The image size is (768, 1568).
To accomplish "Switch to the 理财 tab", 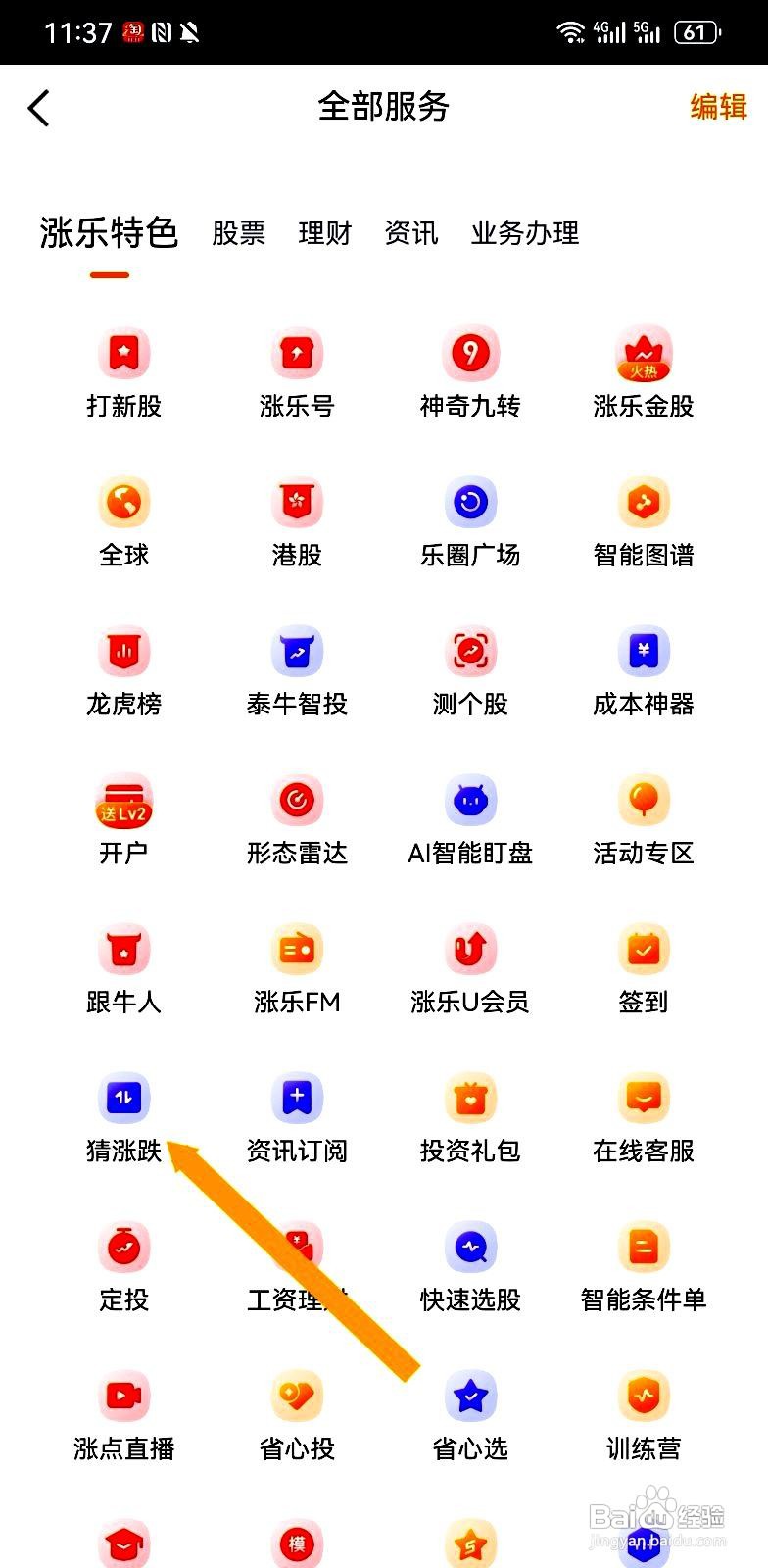I will (x=324, y=233).
